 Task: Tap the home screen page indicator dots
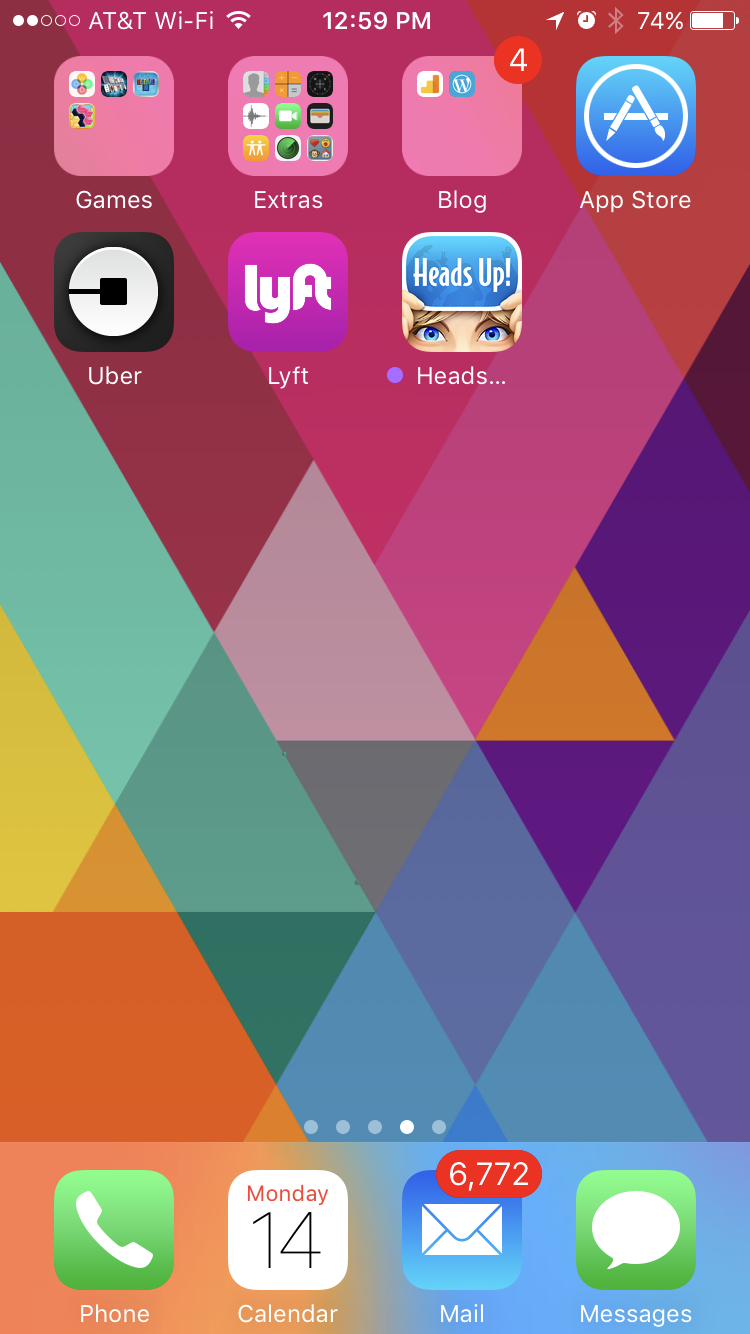coord(375,1127)
